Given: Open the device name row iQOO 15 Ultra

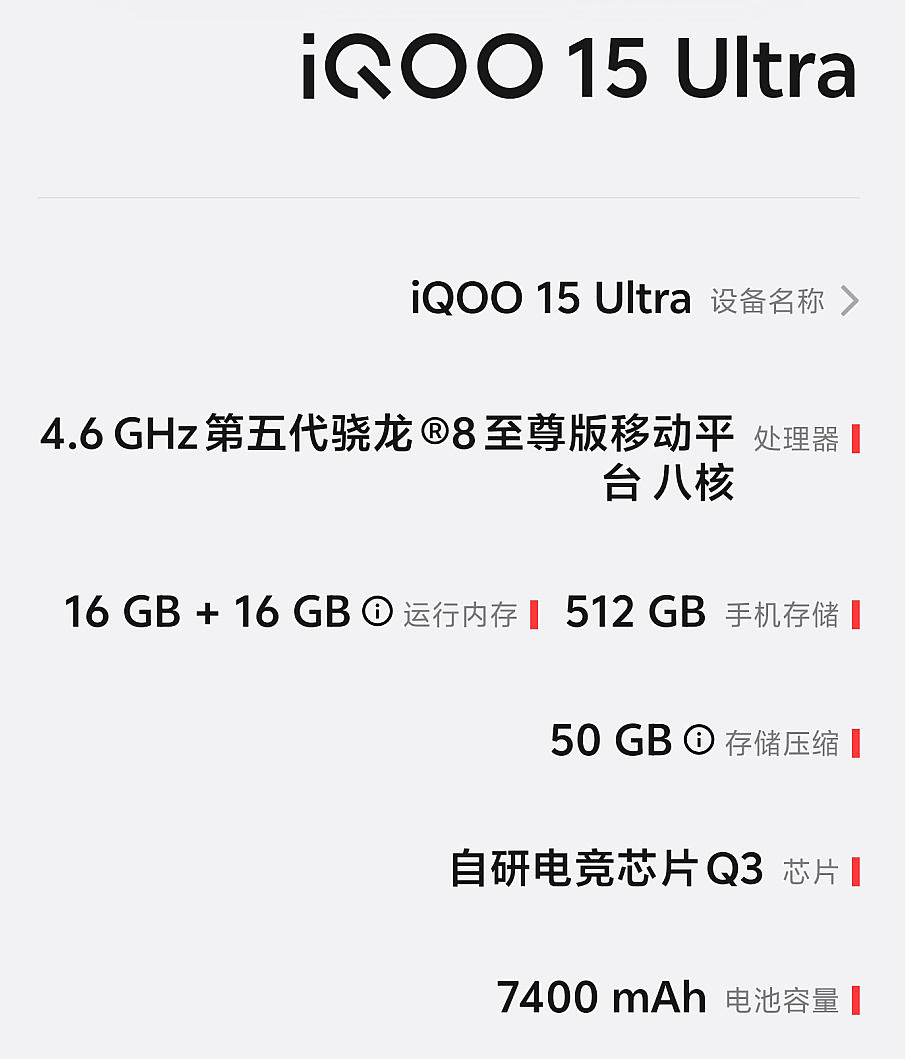Looking at the screenshot, I should (634, 300).
